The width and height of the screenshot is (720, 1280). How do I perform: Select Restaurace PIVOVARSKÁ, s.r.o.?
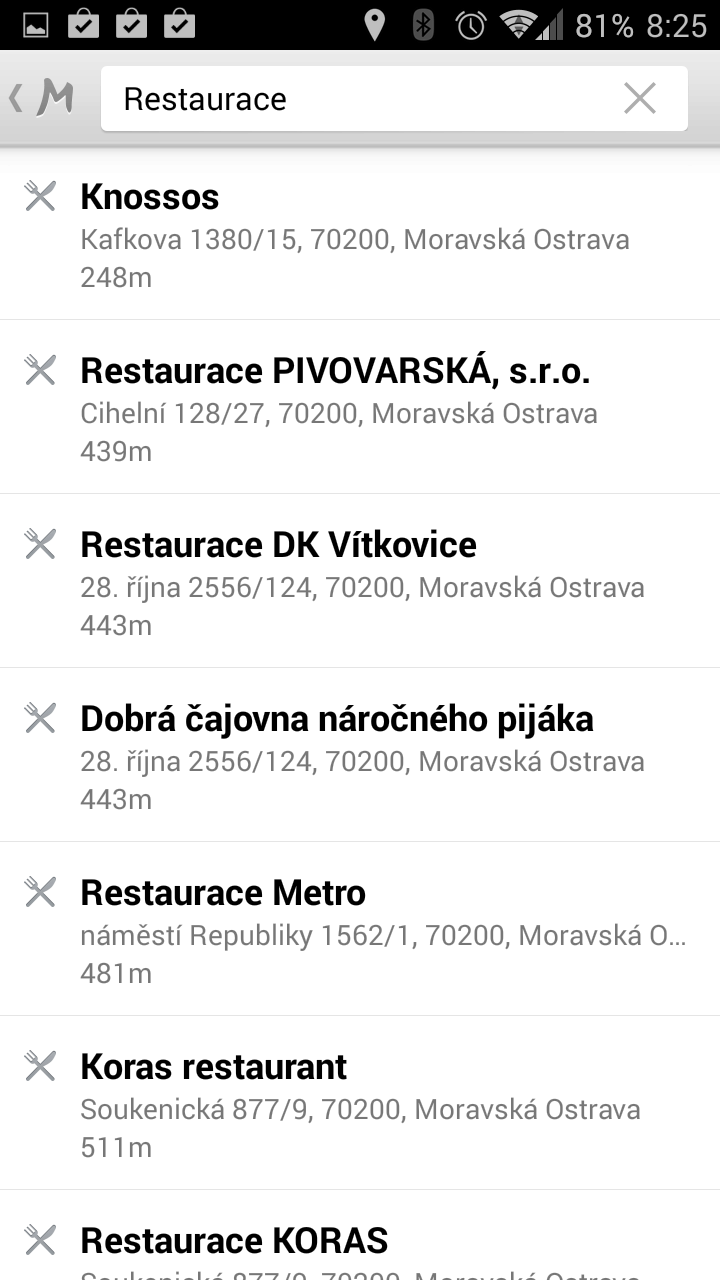click(x=360, y=407)
